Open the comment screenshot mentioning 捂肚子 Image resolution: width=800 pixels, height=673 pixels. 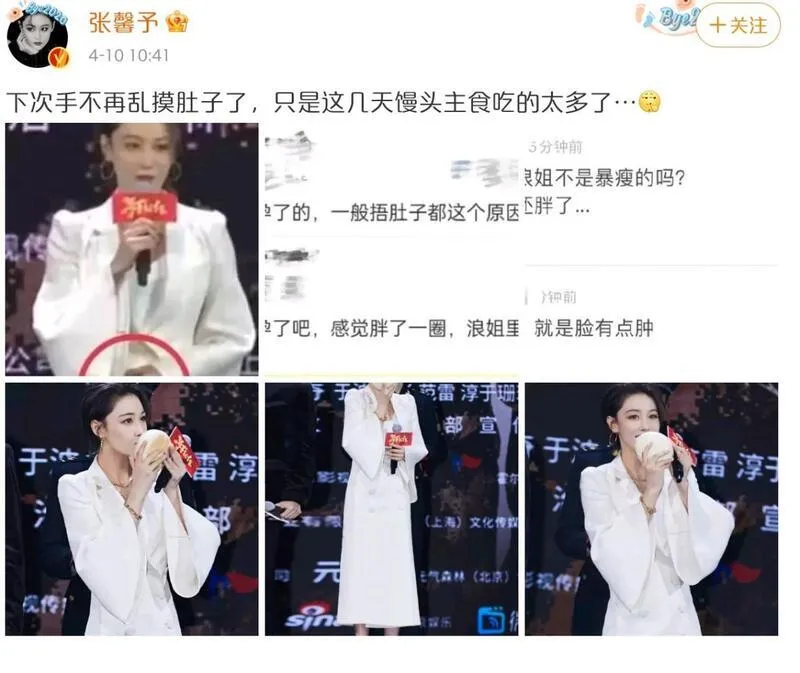[391, 249]
